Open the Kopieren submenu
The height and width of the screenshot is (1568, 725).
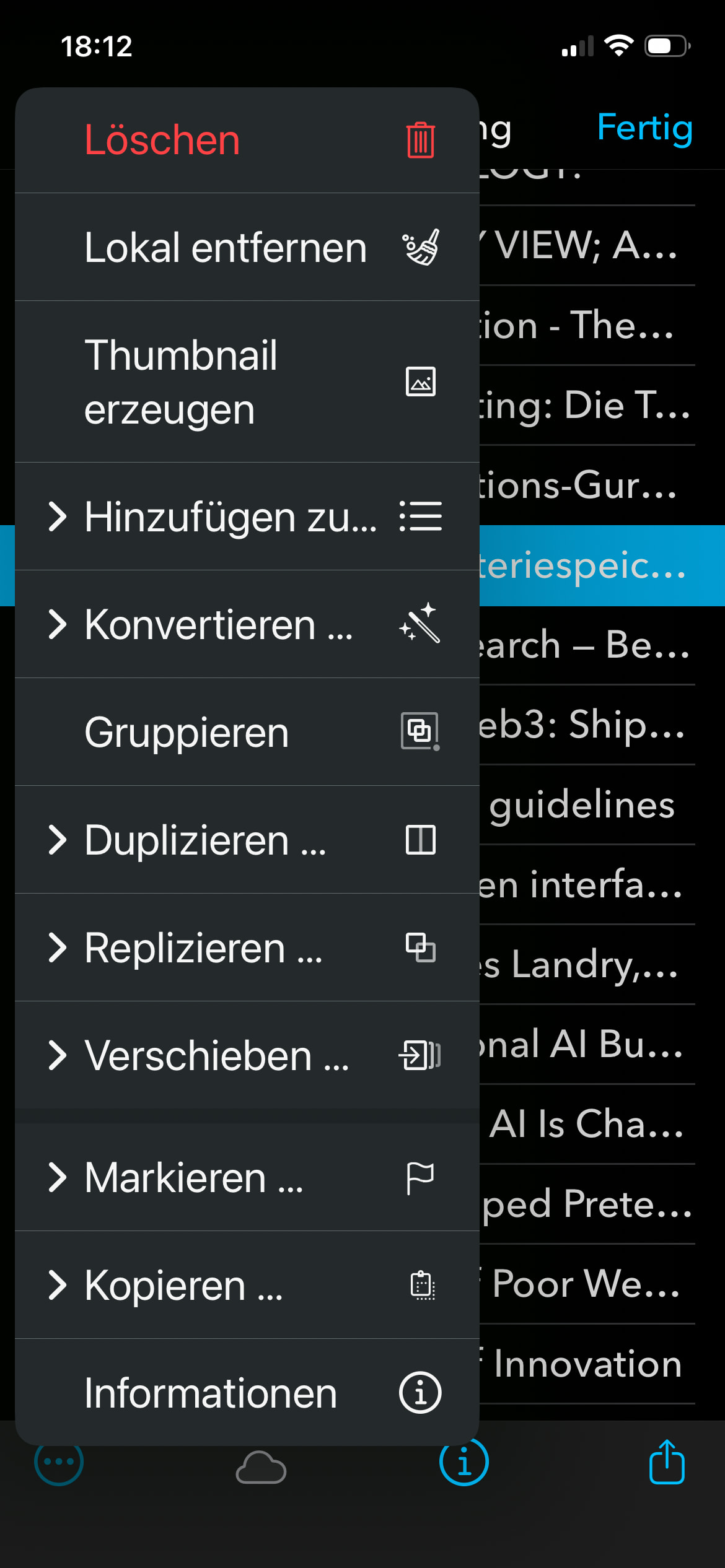tap(247, 1285)
